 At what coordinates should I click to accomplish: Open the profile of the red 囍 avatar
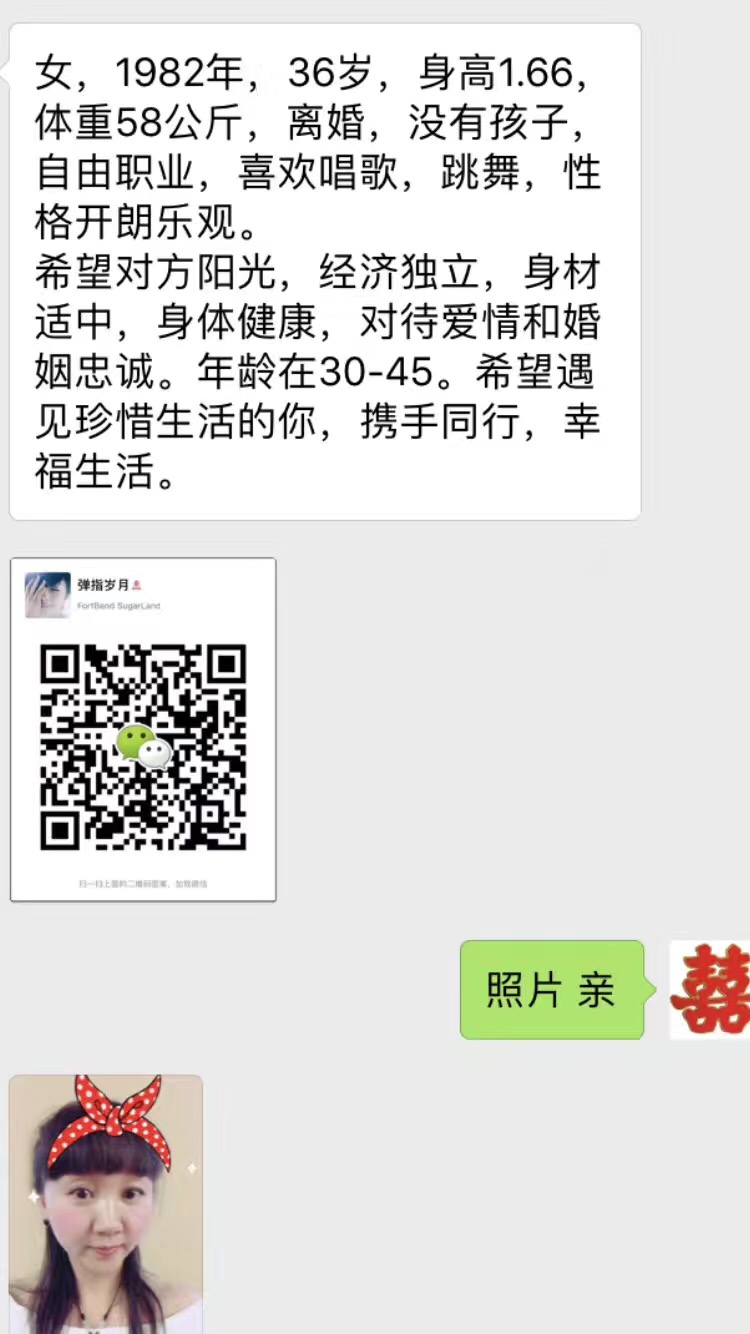[x=710, y=989]
